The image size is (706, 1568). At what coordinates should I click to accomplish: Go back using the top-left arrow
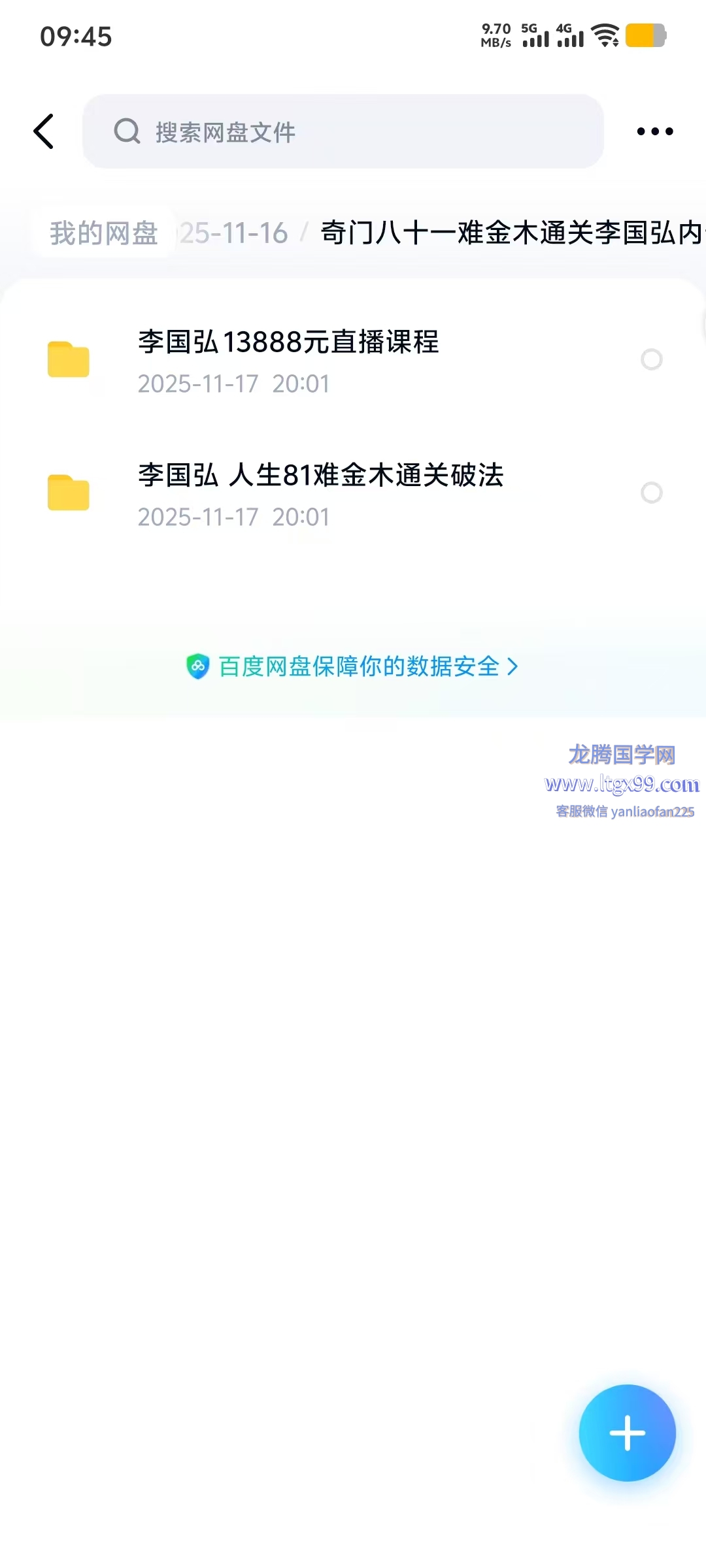pos(44,131)
